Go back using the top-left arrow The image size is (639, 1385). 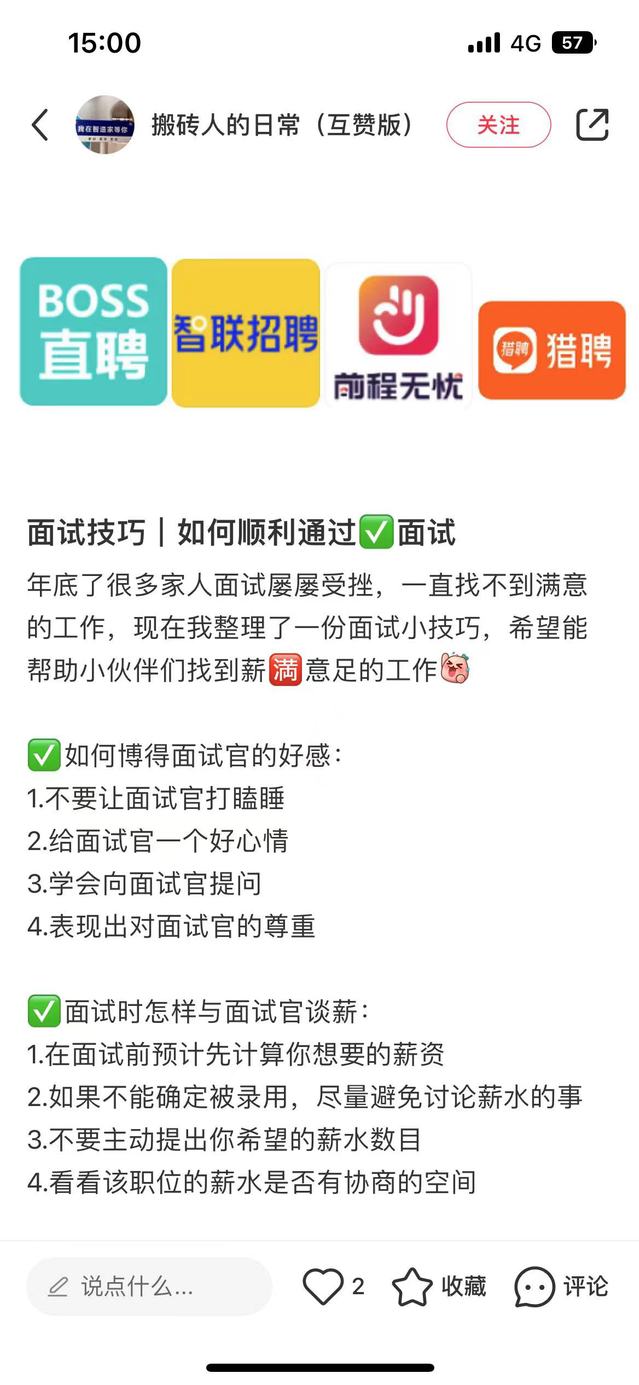click(x=40, y=125)
